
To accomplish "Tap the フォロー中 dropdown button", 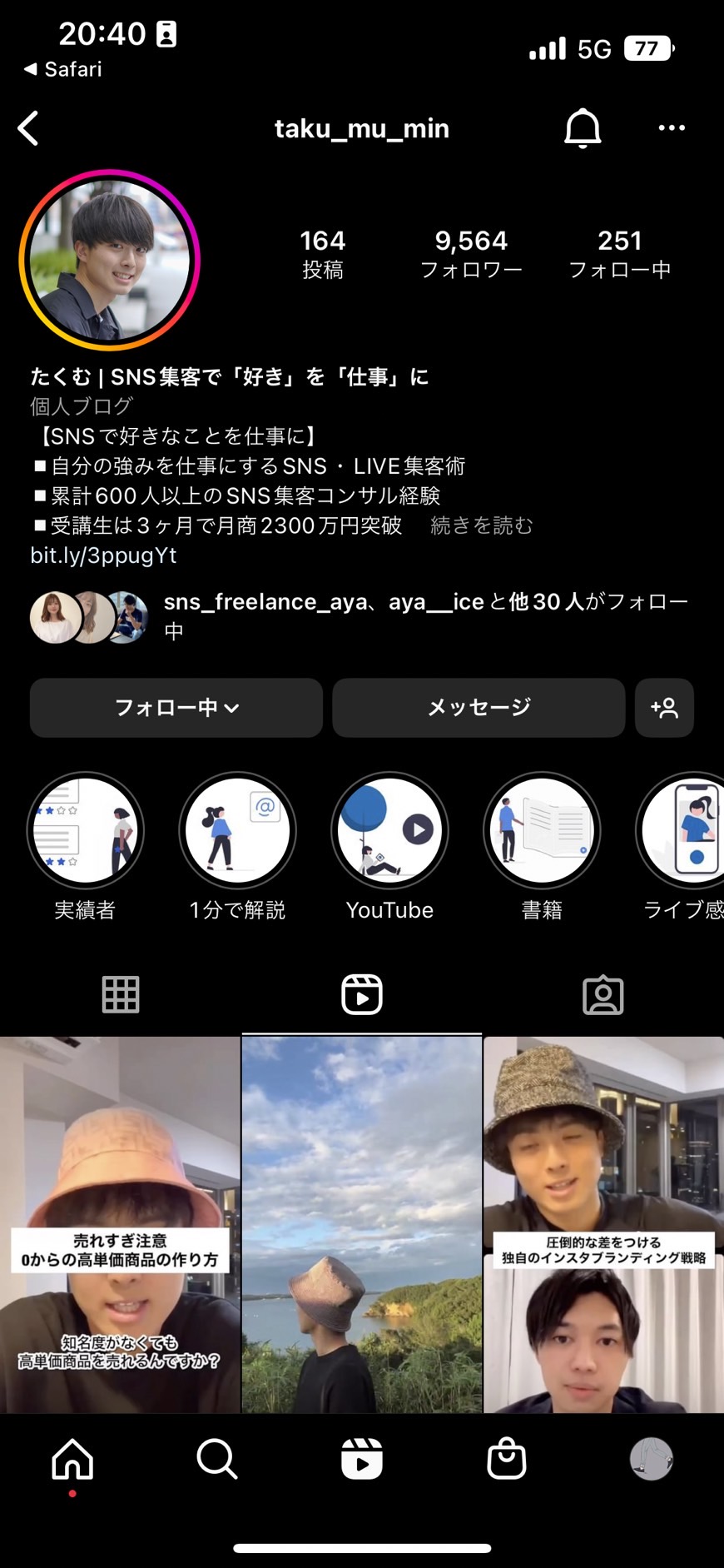I will click(x=176, y=708).
